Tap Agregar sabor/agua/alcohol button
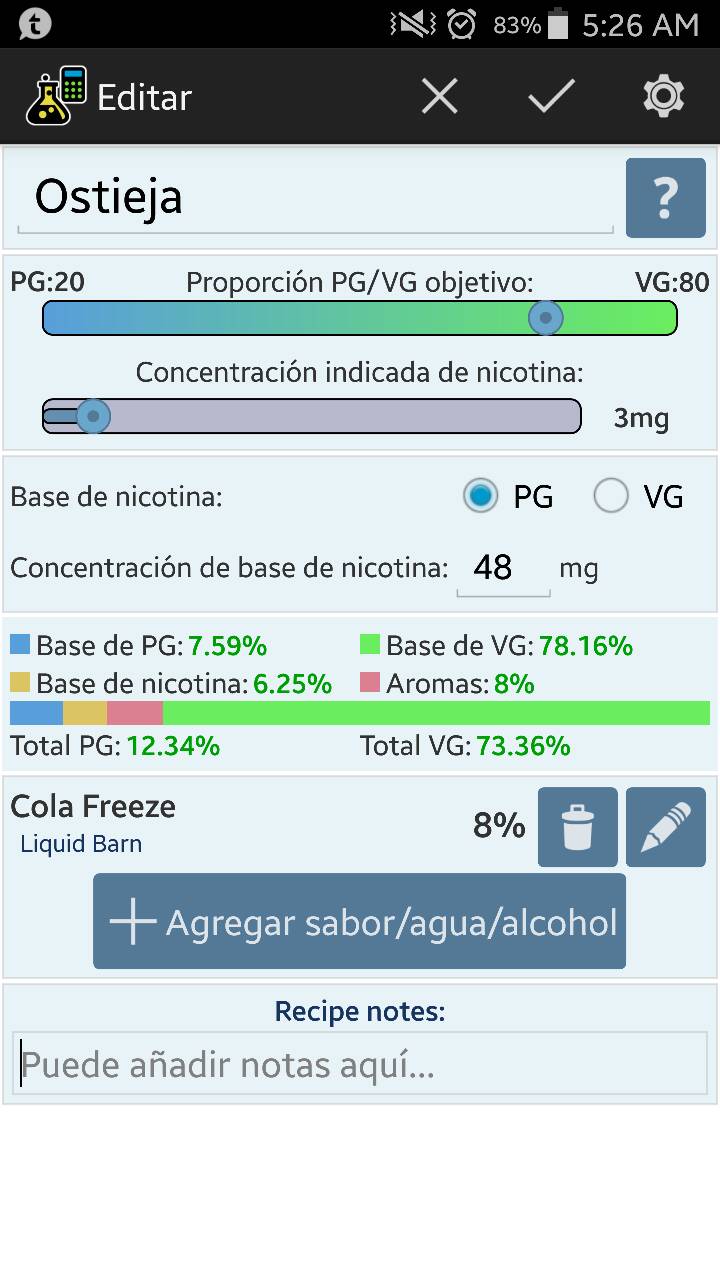This screenshot has width=720, height=1280. point(359,920)
